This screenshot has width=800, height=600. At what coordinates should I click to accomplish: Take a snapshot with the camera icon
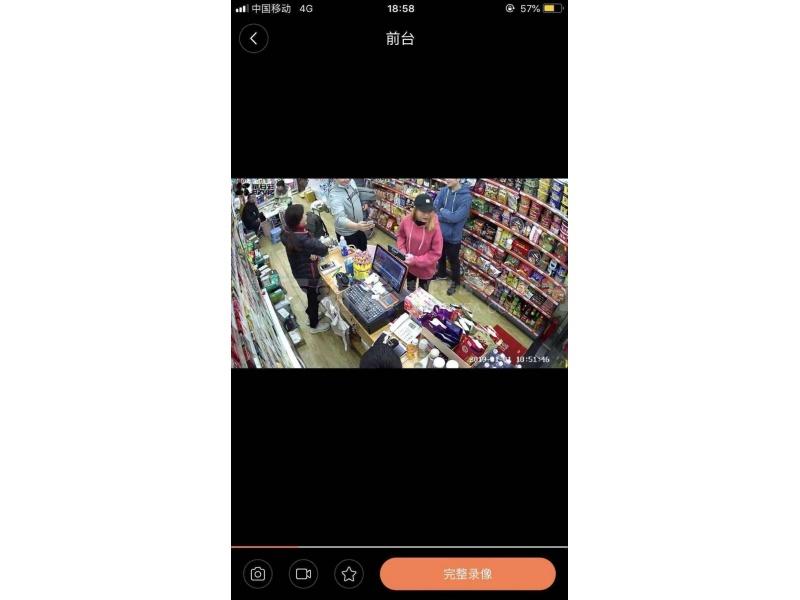tap(258, 574)
